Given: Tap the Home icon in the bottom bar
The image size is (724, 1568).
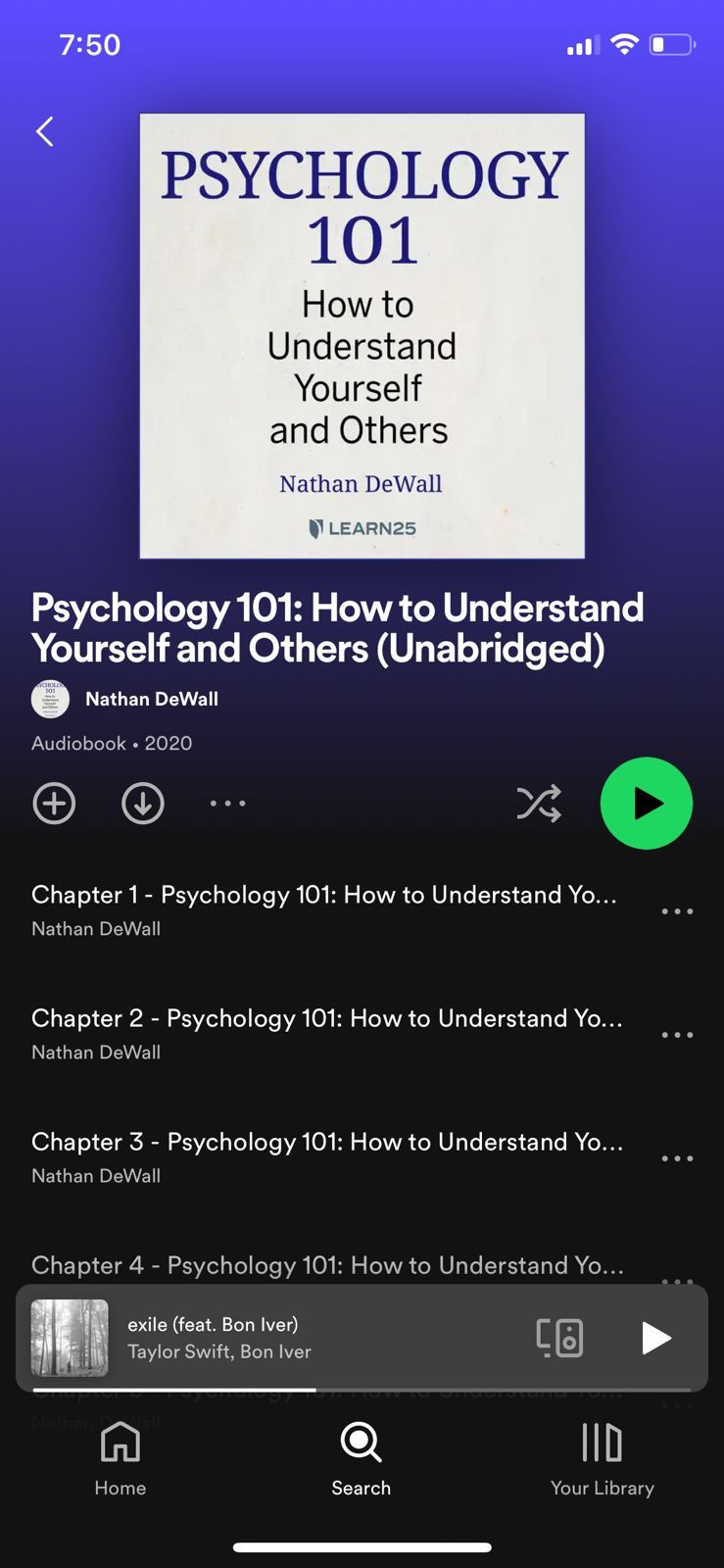Looking at the screenshot, I should pos(120,1443).
